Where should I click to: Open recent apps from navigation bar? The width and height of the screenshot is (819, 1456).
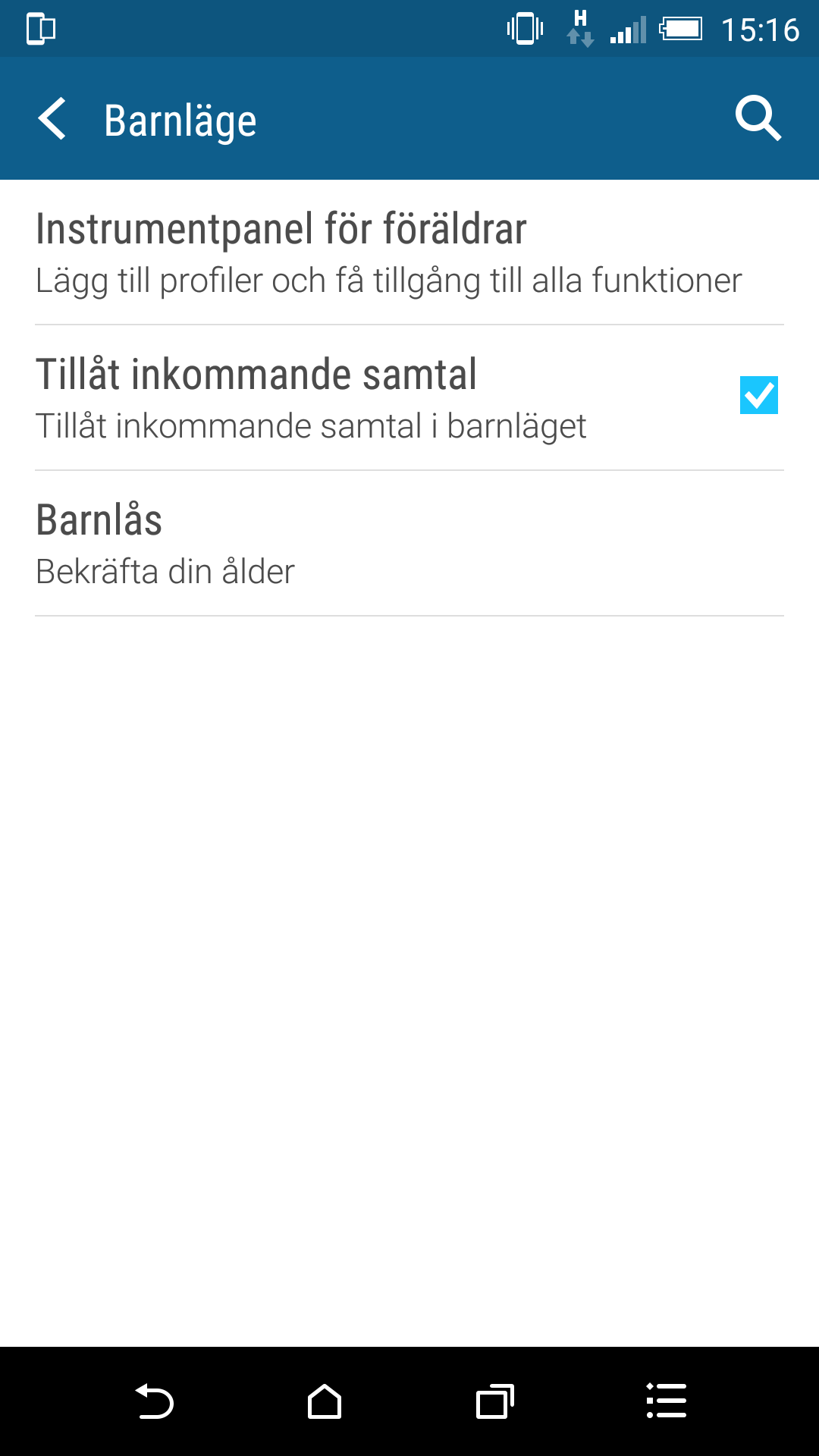coord(495,1401)
